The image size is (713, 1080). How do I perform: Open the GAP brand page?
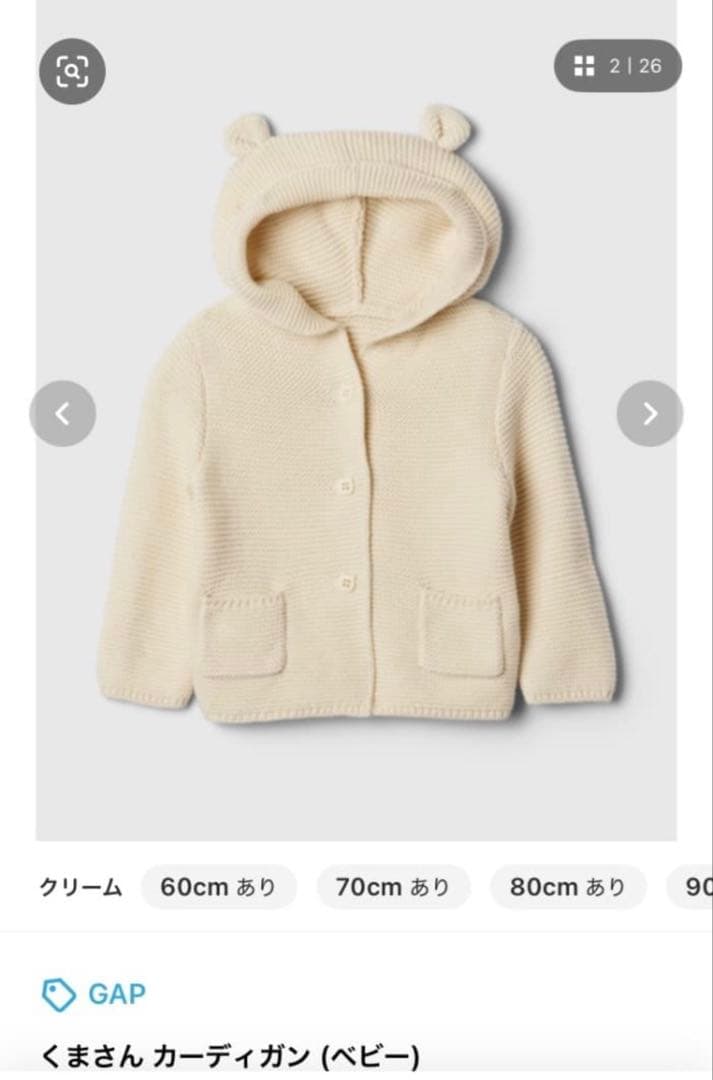[95, 994]
